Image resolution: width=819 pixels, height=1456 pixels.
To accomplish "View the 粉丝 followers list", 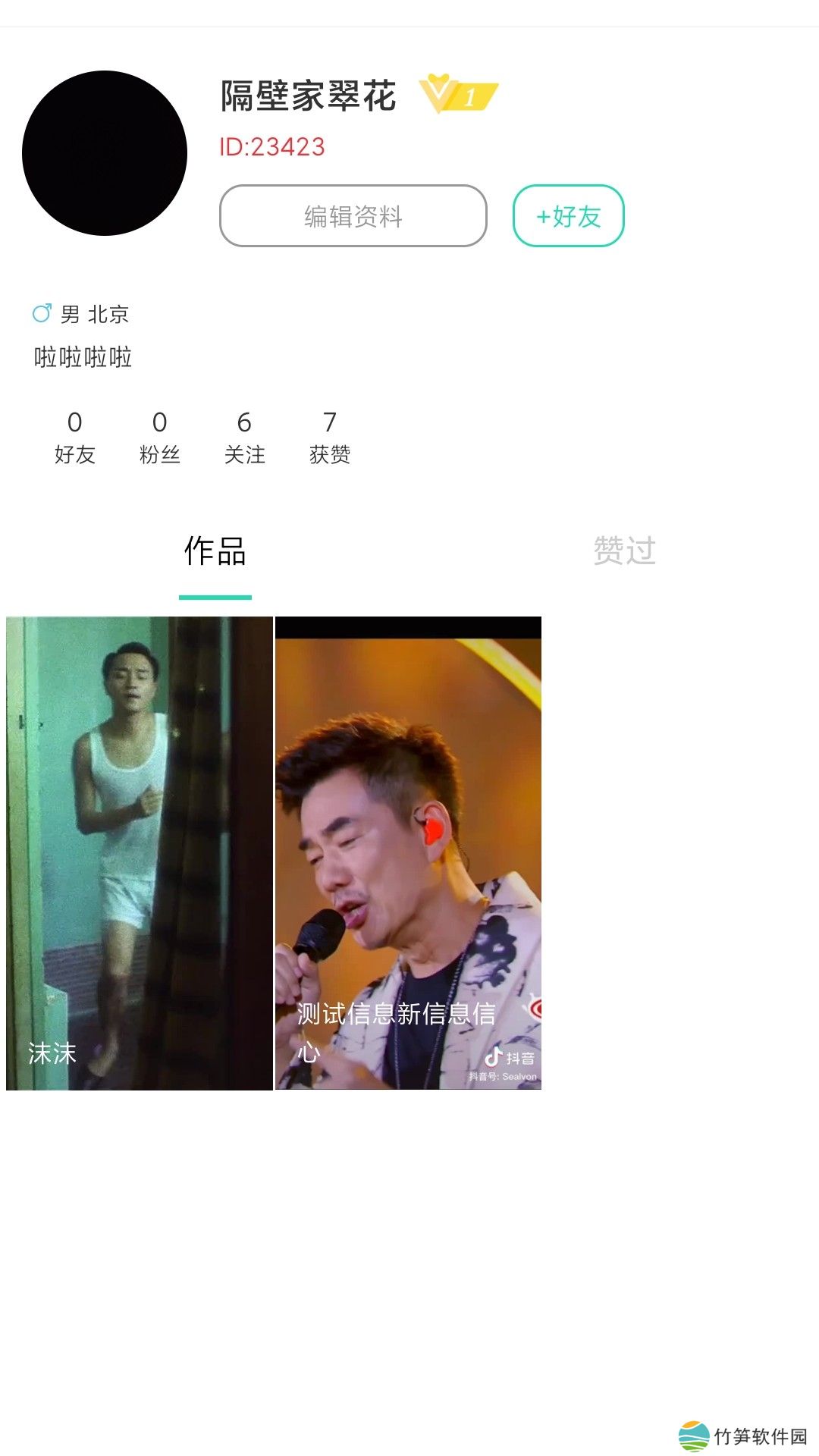I will tap(159, 438).
